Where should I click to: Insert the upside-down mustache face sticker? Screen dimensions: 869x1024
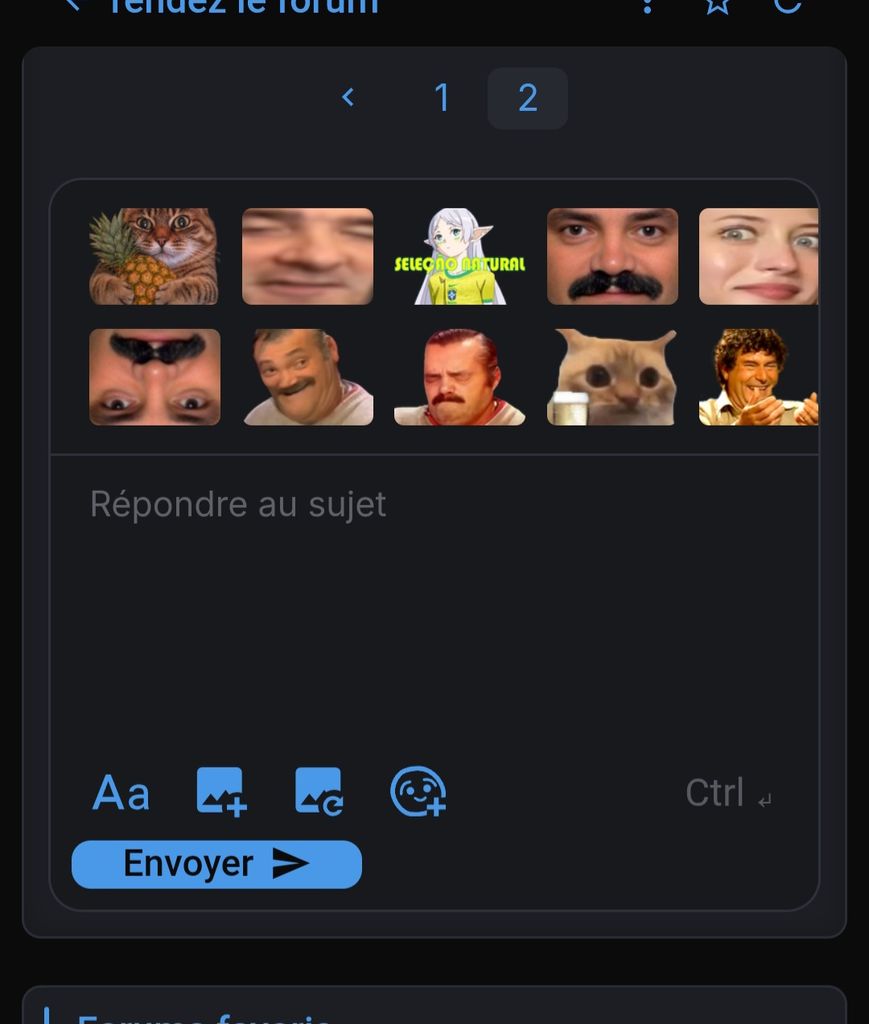click(155, 377)
